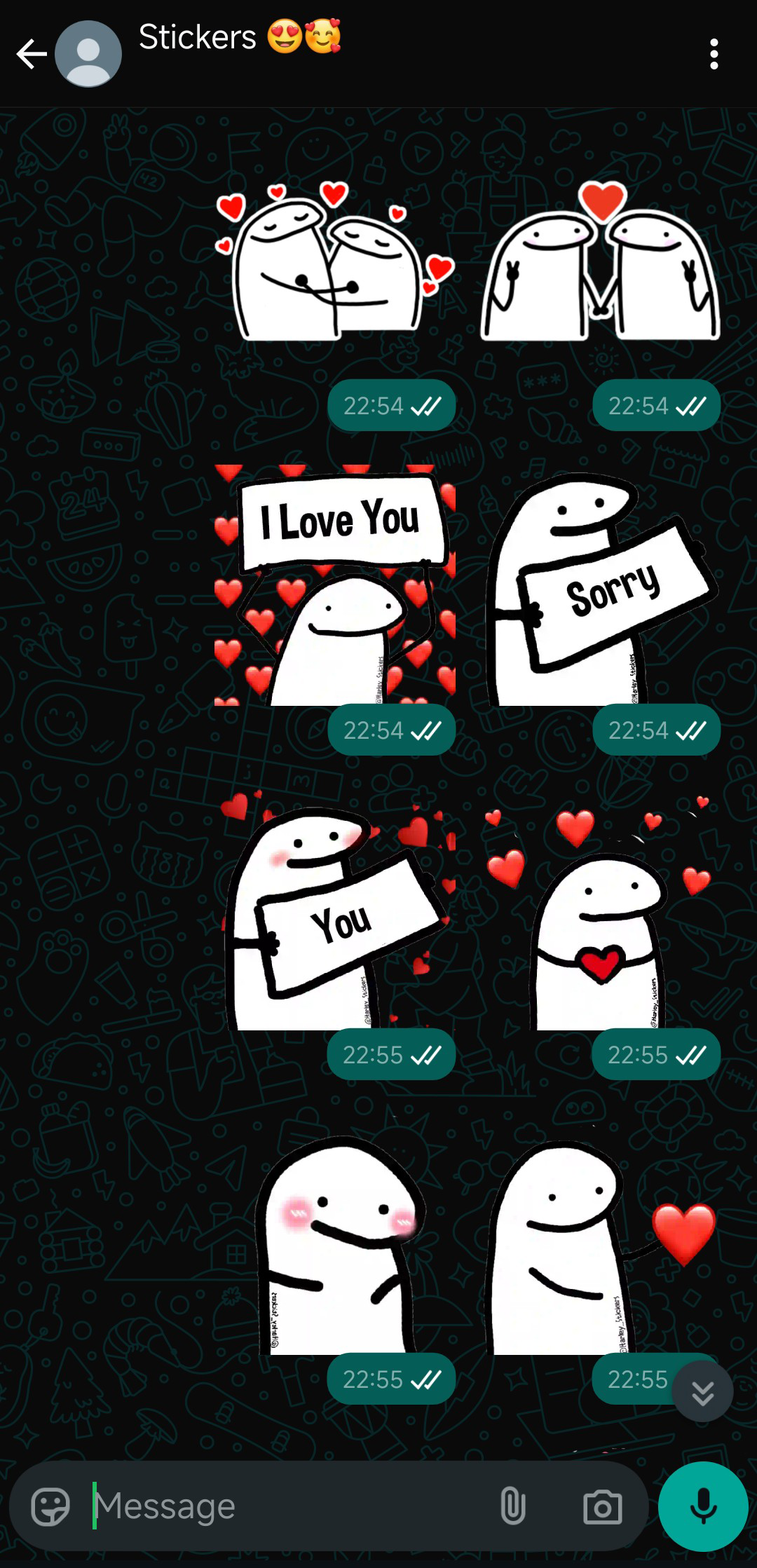Viewport: 757px width, 1568px height.
Task: Tap the contact profile picture
Action: pos(88,54)
